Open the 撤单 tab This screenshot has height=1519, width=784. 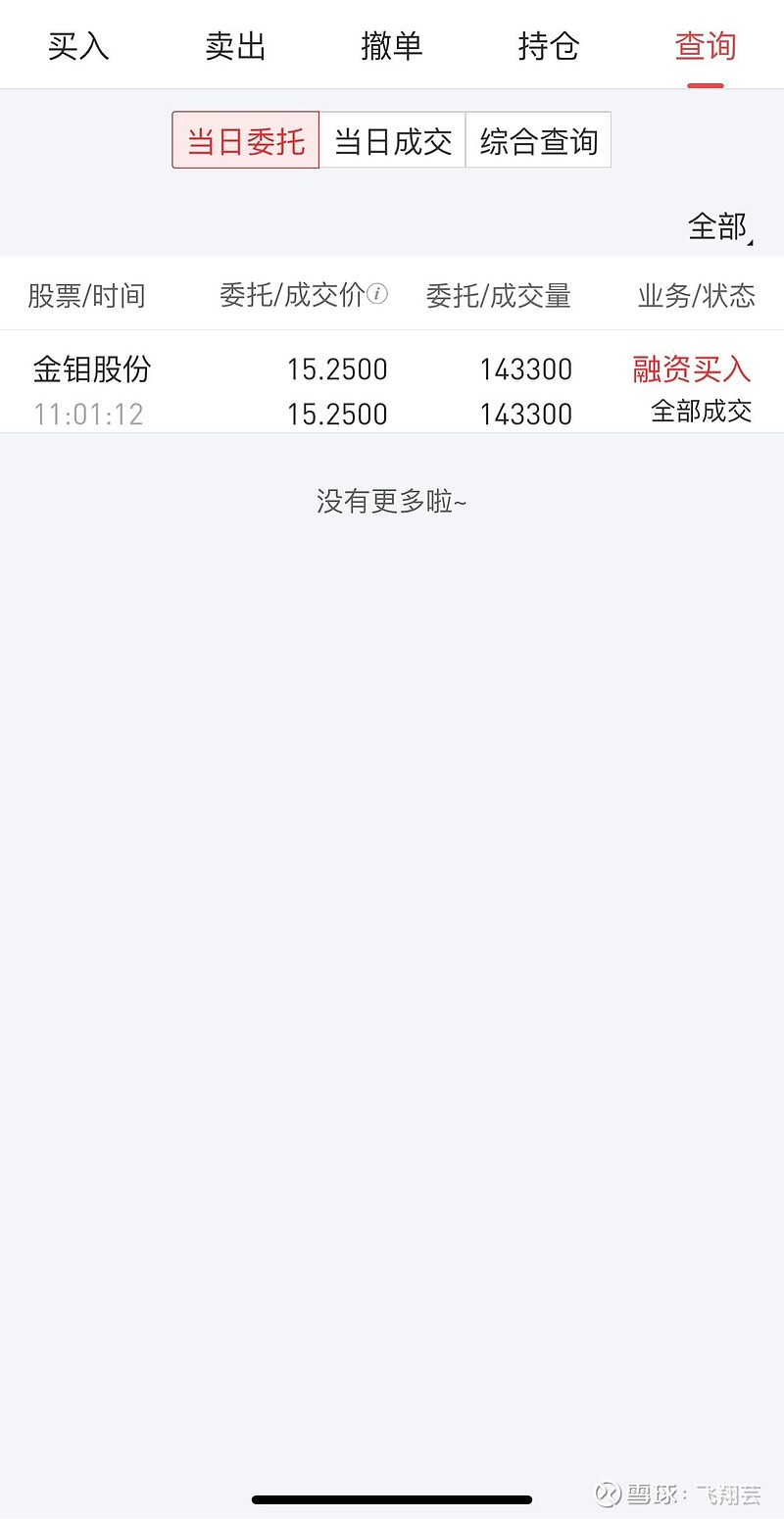pyautogui.click(x=392, y=46)
